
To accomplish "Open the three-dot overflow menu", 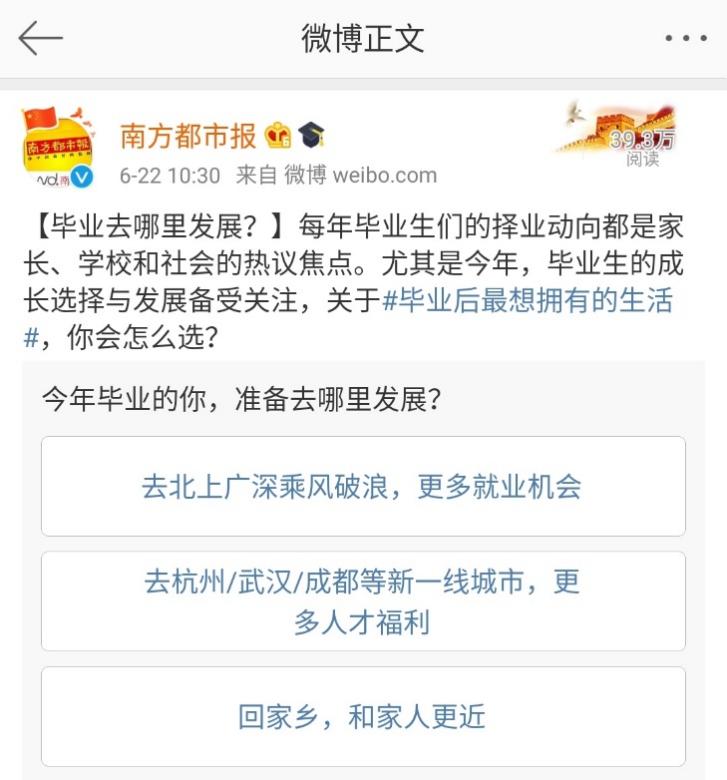I will (685, 39).
